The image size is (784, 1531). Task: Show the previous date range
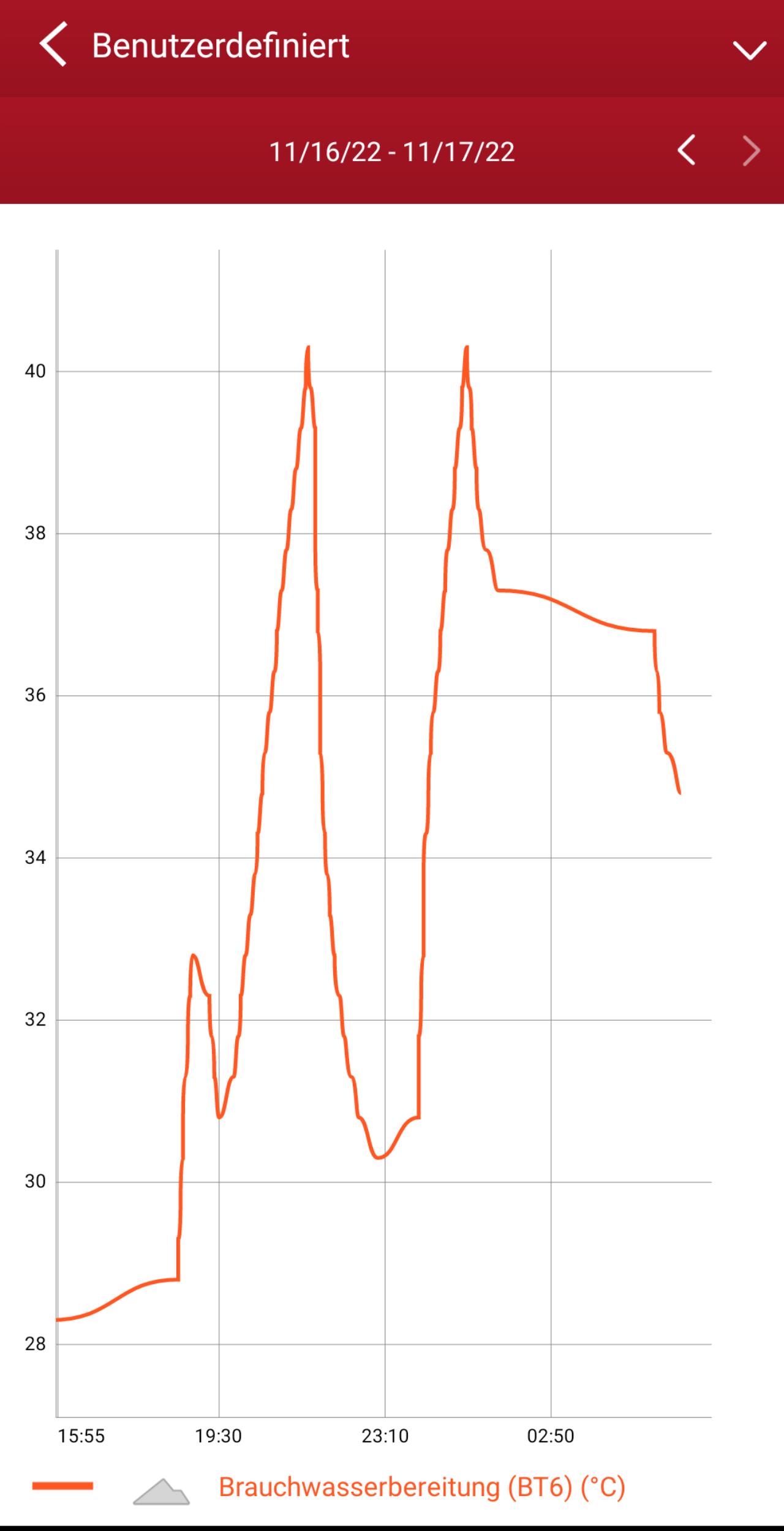[x=687, y=151]
